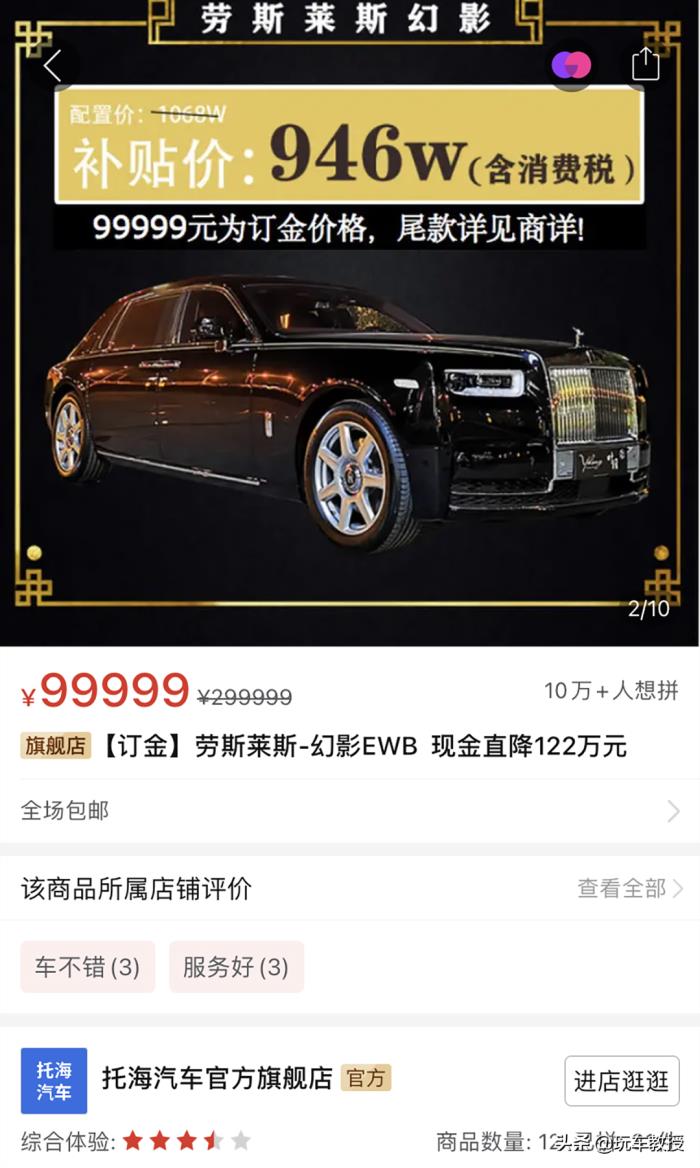Open 托海汽车官方旗舰店 store page
Image resolution: width=700 pixels, height=1168 pixels.
pyautogui.click(x=216, y=1078)
